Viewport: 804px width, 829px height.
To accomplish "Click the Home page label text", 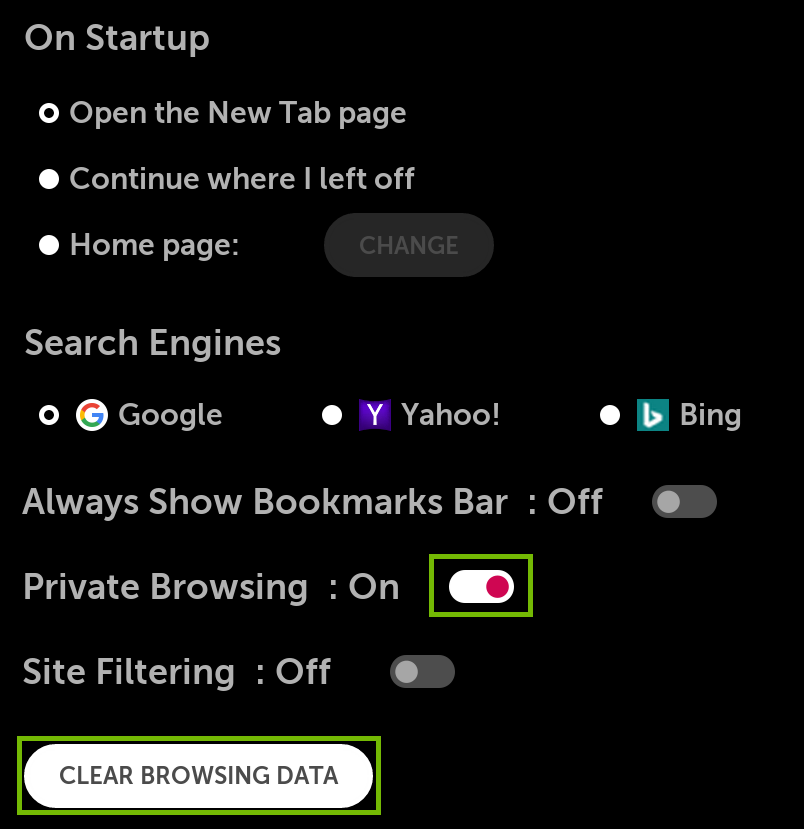I will 153,245.
